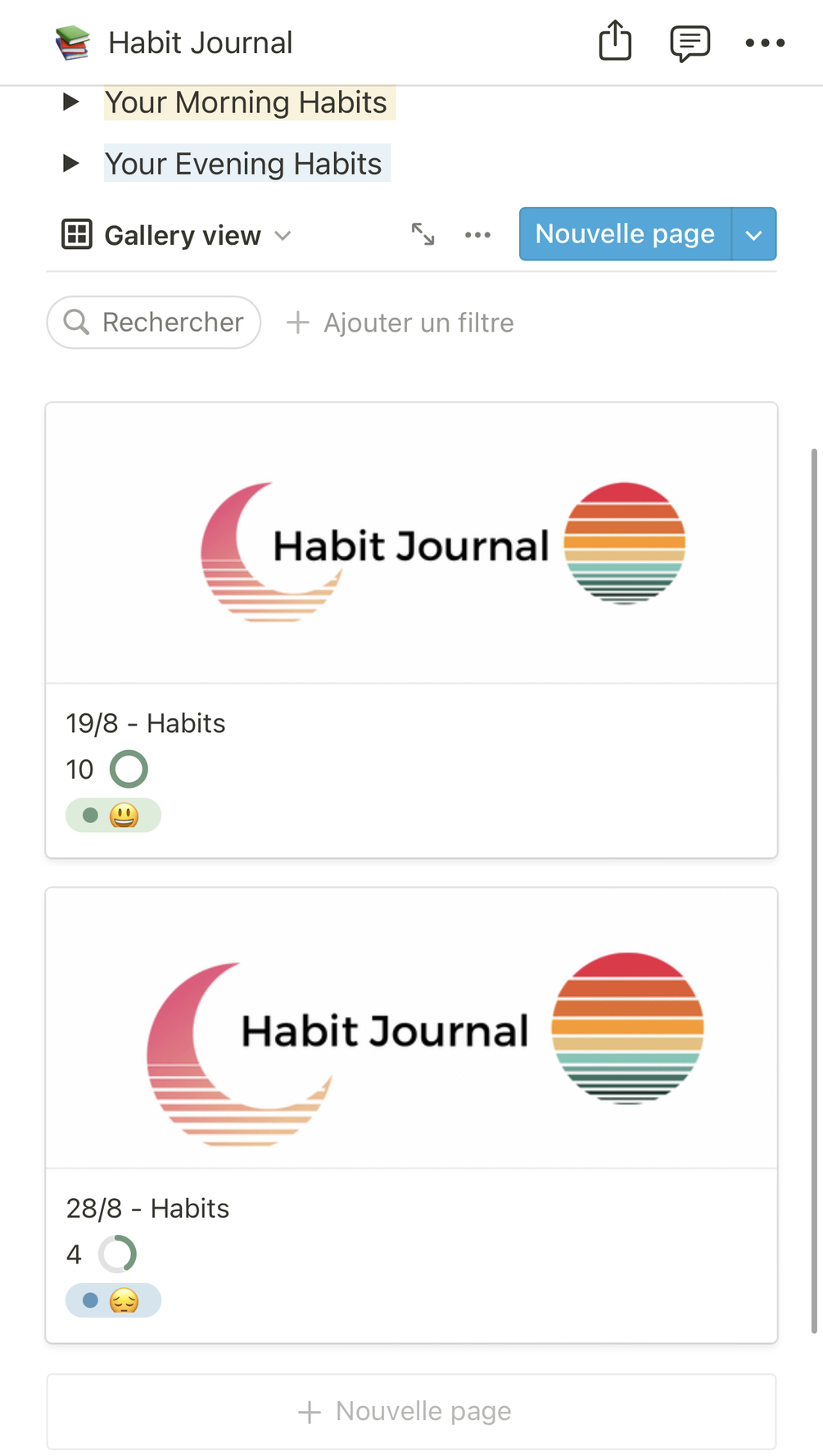Open the 28/8 - Habits card

(411, 1114)
